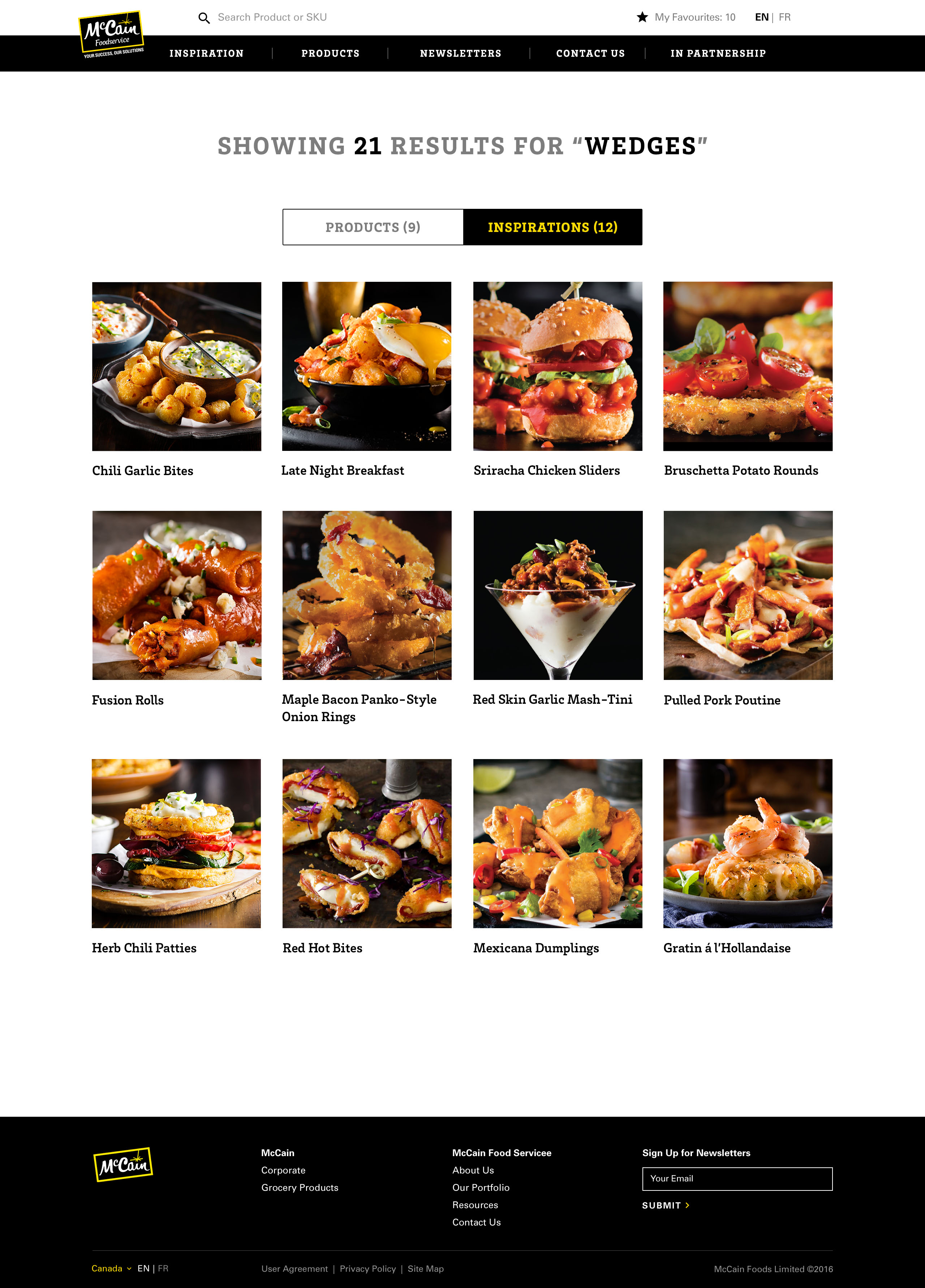925x1288 pixels.
Task: Open the Privacy Policy link
Action: (x=367, y=1269)
